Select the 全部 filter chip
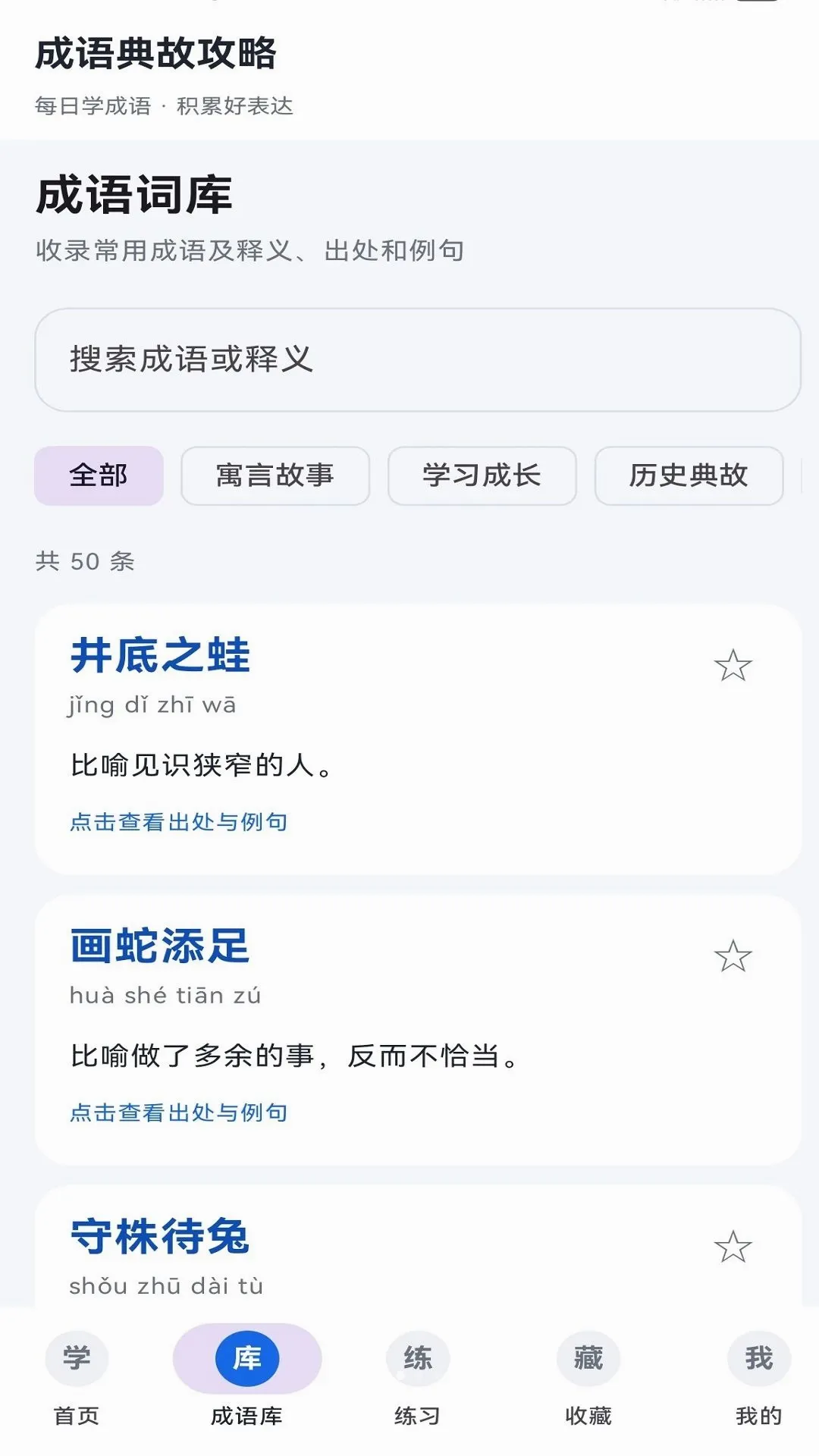Image resolution: width=819 pixels, height=1456 pixels. [x=99, y=475]
